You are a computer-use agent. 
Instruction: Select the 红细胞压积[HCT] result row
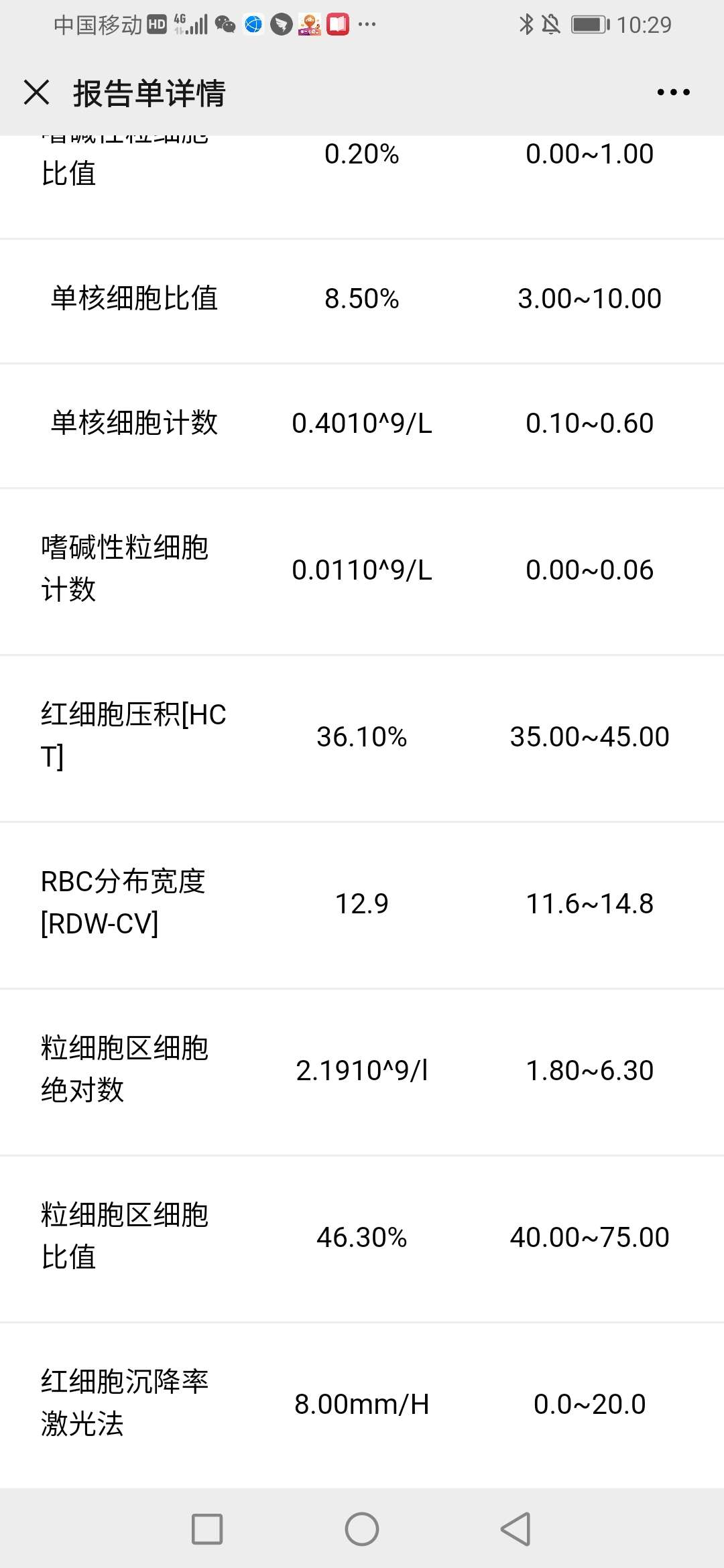pos(362,736)
